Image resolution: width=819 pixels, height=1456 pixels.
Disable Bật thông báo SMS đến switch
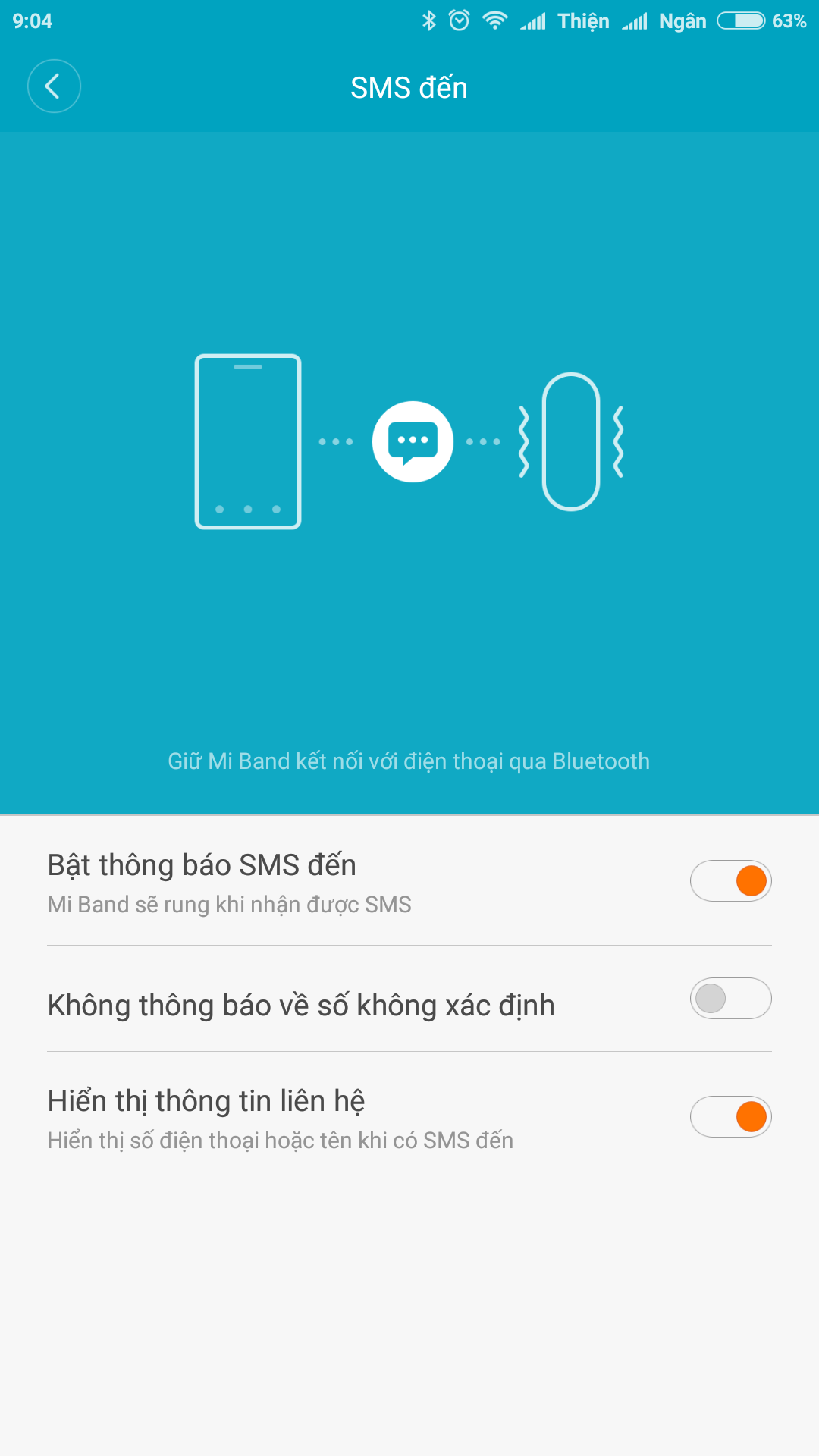point(730,881)
